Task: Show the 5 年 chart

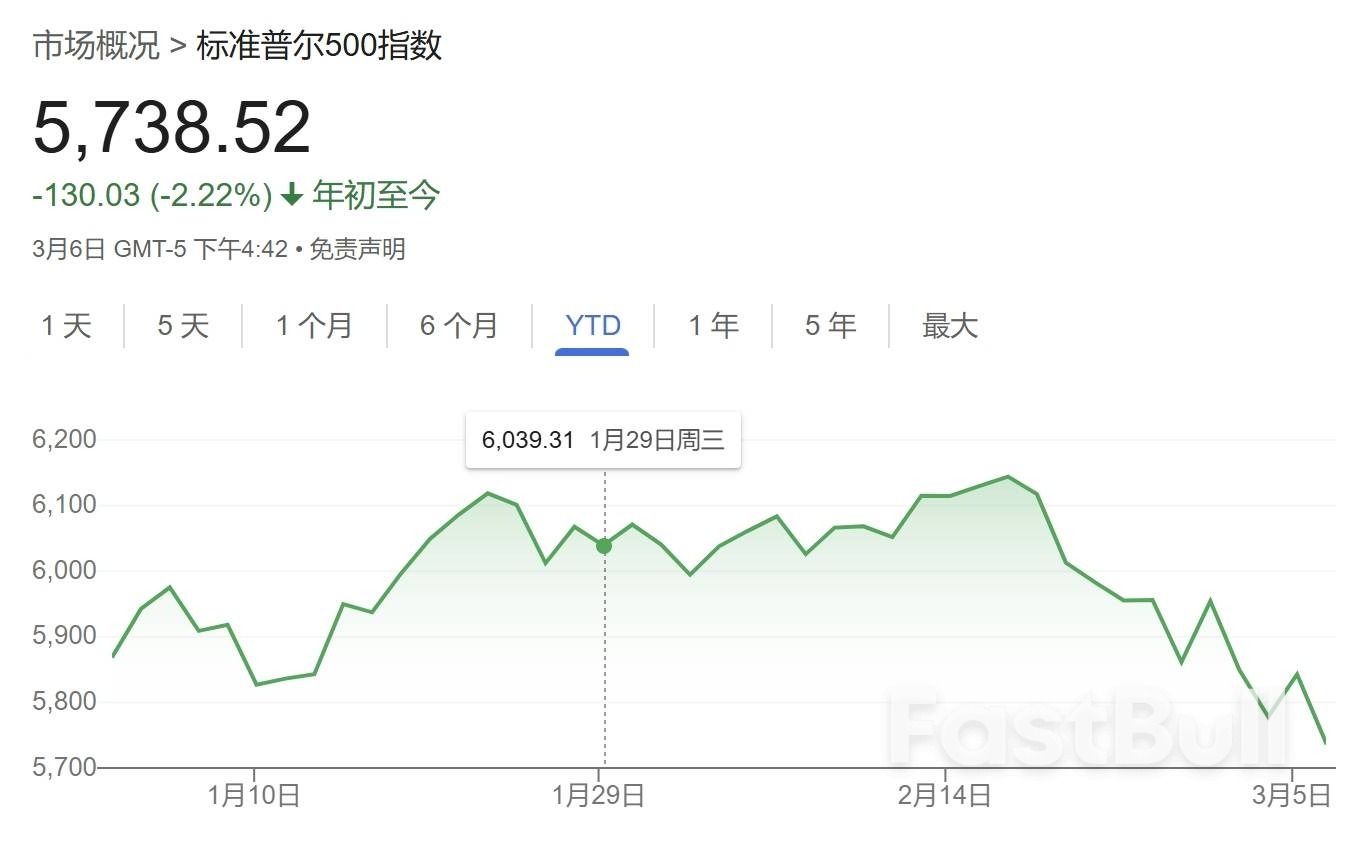Action: (x=830, y=326)
